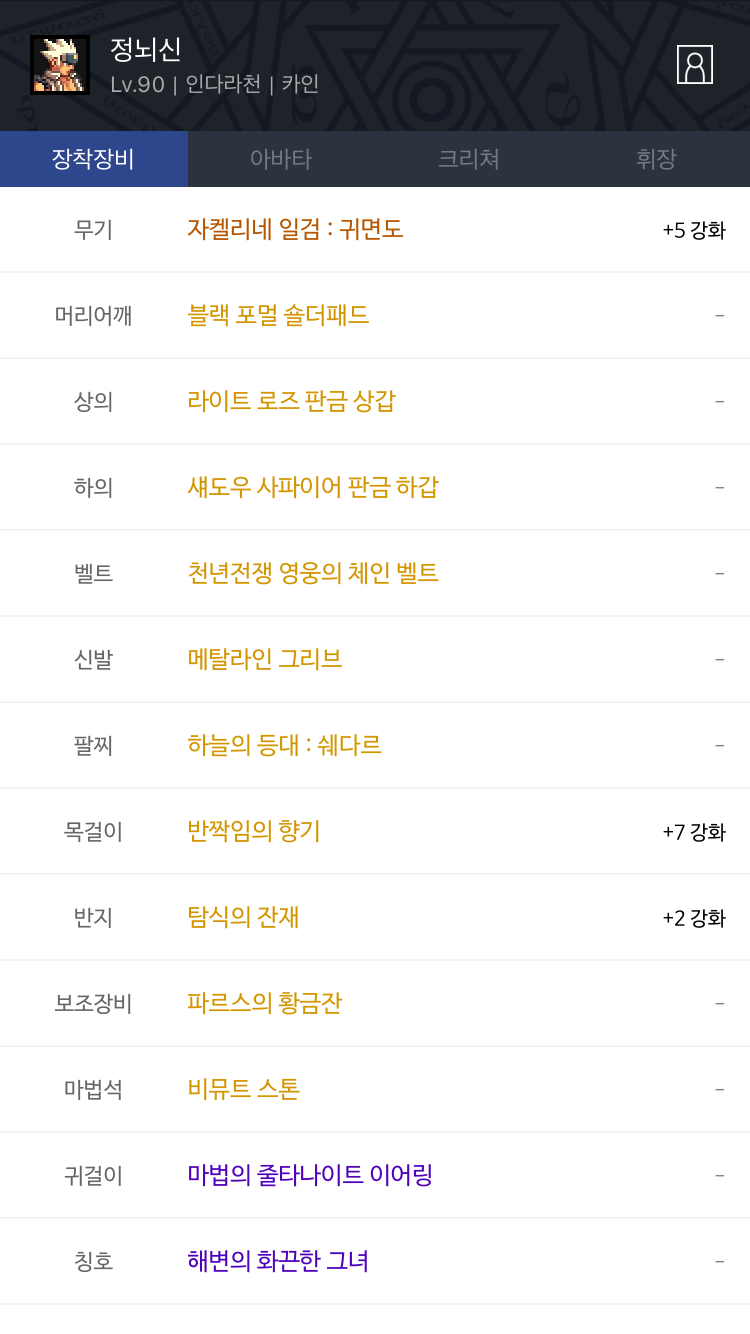View 메탈라인 그리브 shoes item
Image resolution: width=750 pixels, height=1334 pixels.
[265, 659]
